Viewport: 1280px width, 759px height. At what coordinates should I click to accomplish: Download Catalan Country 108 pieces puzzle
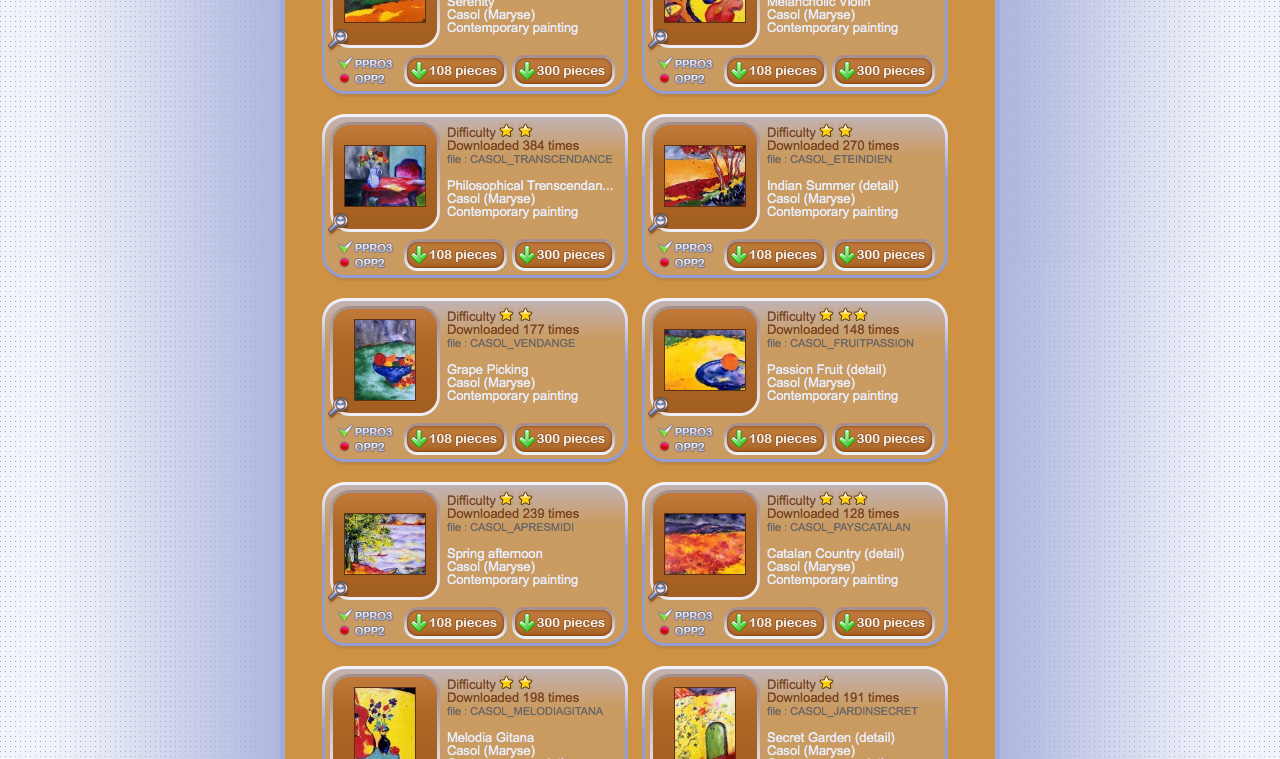pyautogui.click(x=775, y=623)
